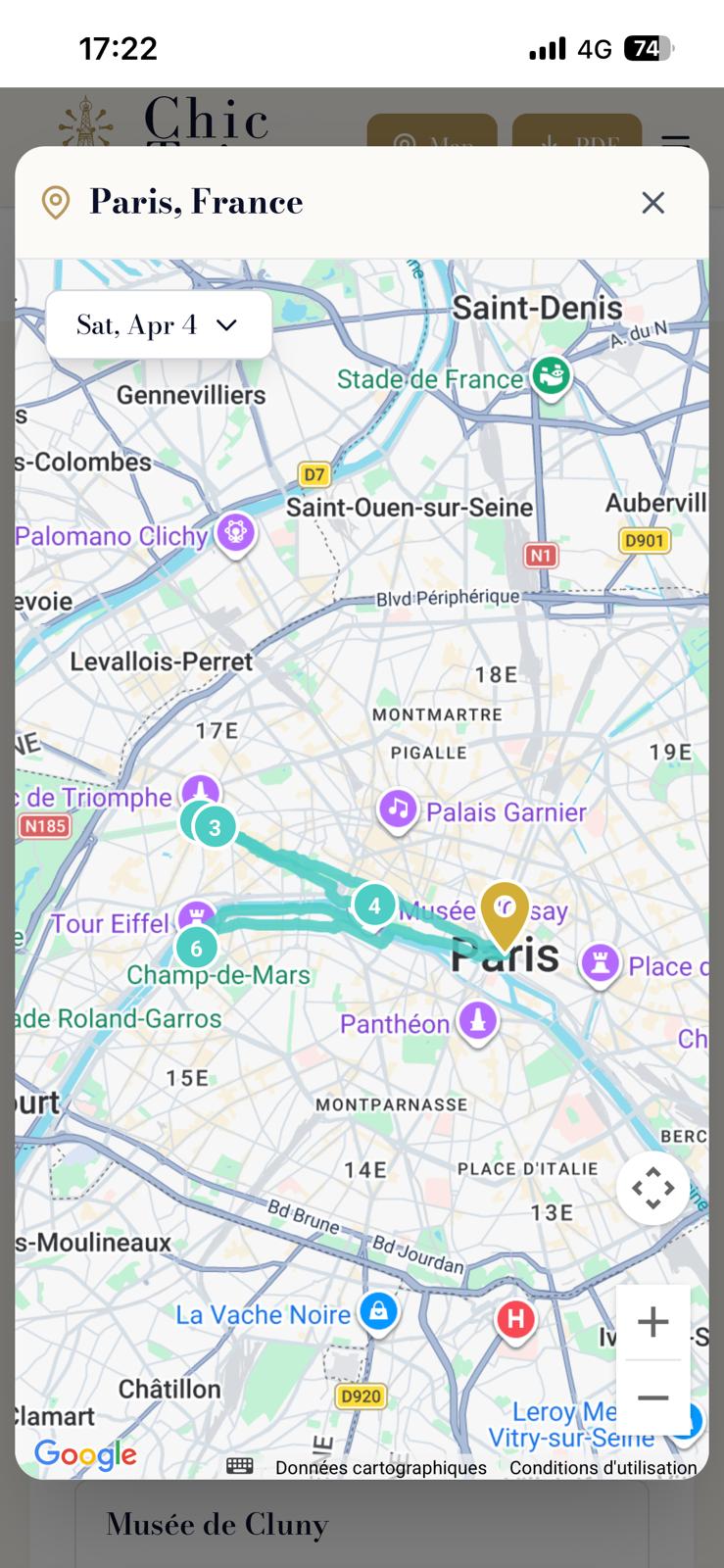
Task: Toggle fullscreen map view
Action: 652,1188
